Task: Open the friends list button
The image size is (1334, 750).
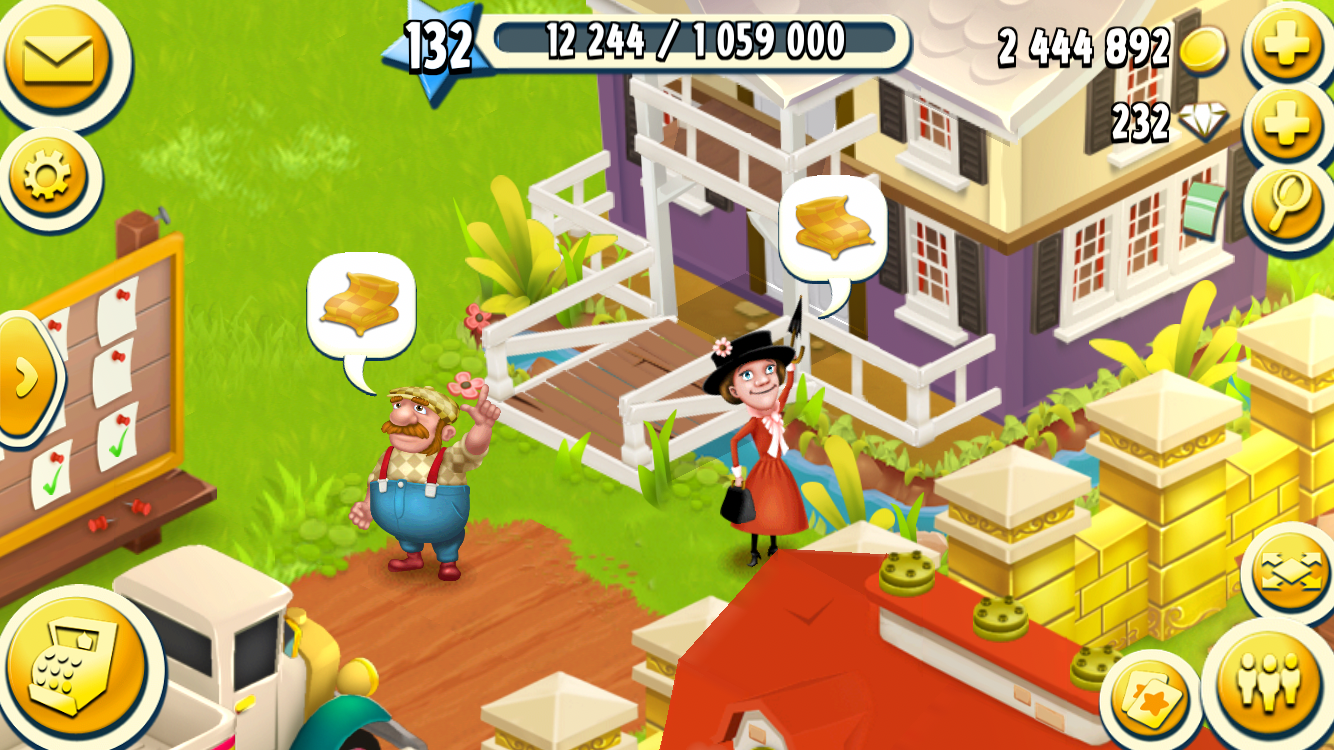Action: point(1268,682)
